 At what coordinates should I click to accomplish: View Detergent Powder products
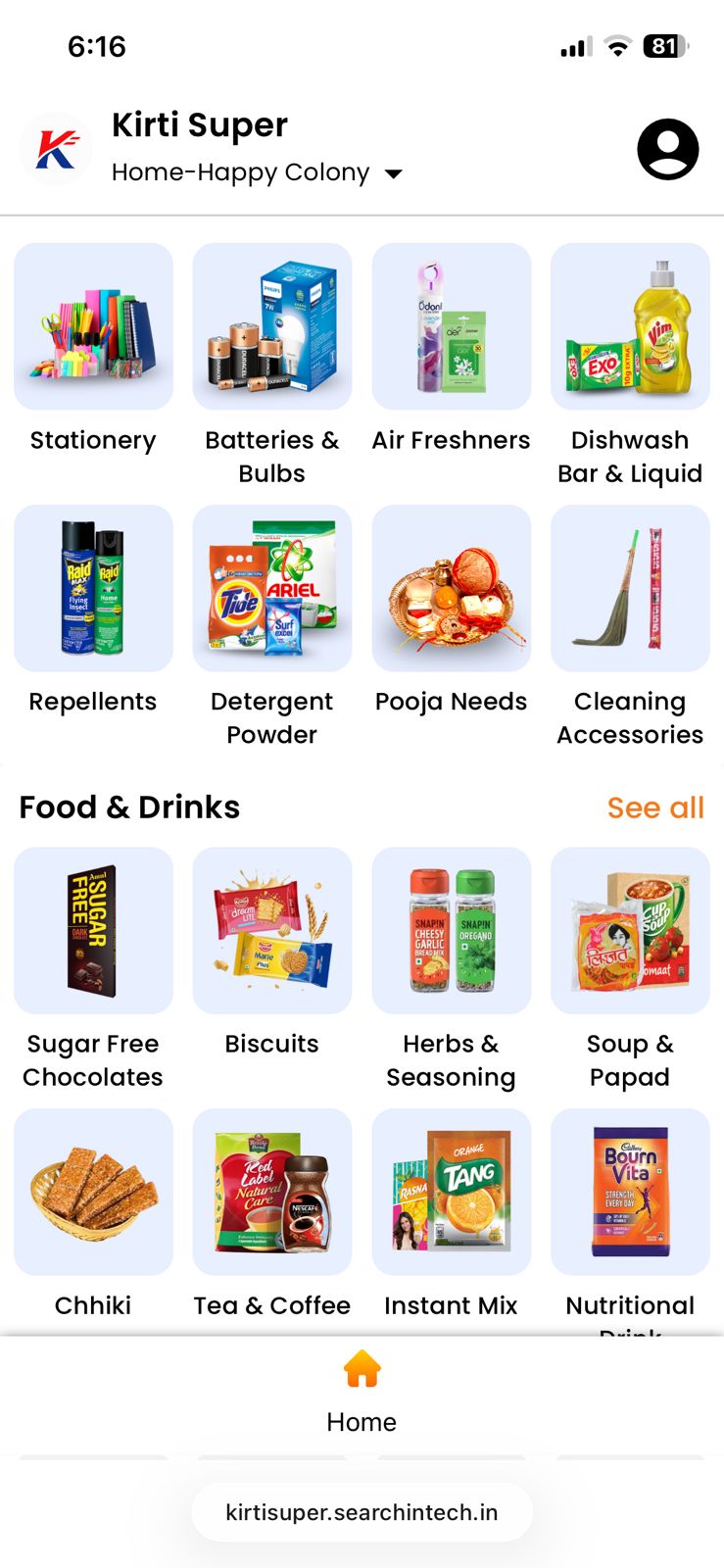click(271, 589)
